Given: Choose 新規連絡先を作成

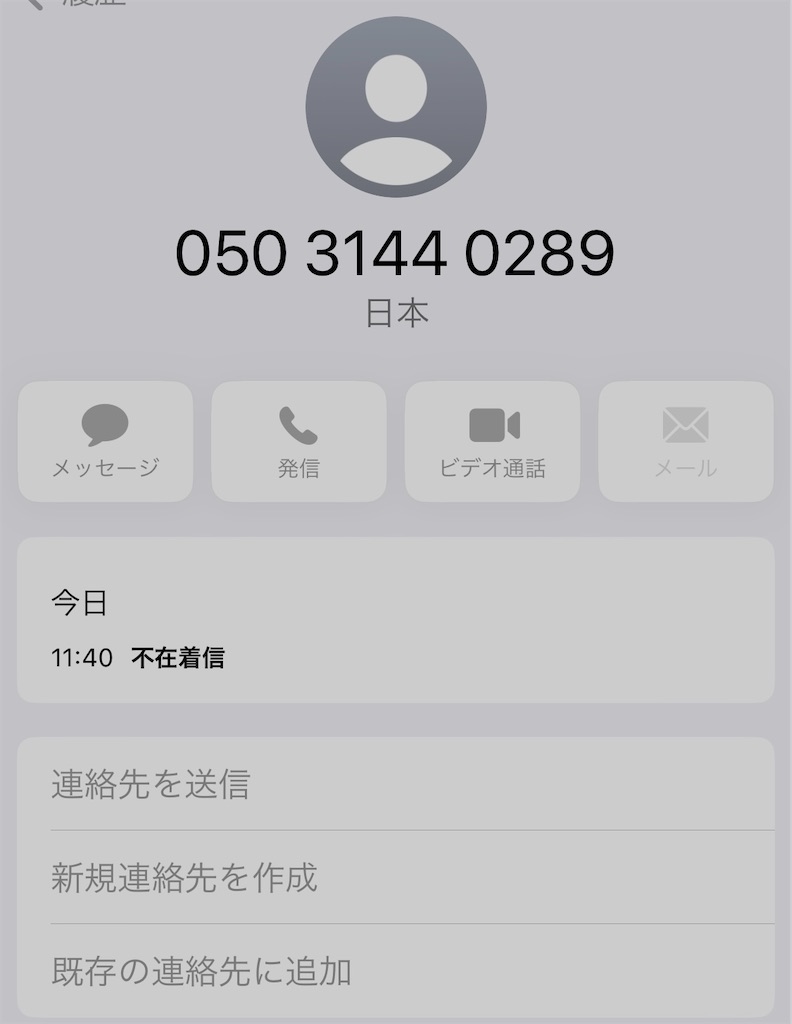Looking at the screenshot, I should (x=396, y=877).
